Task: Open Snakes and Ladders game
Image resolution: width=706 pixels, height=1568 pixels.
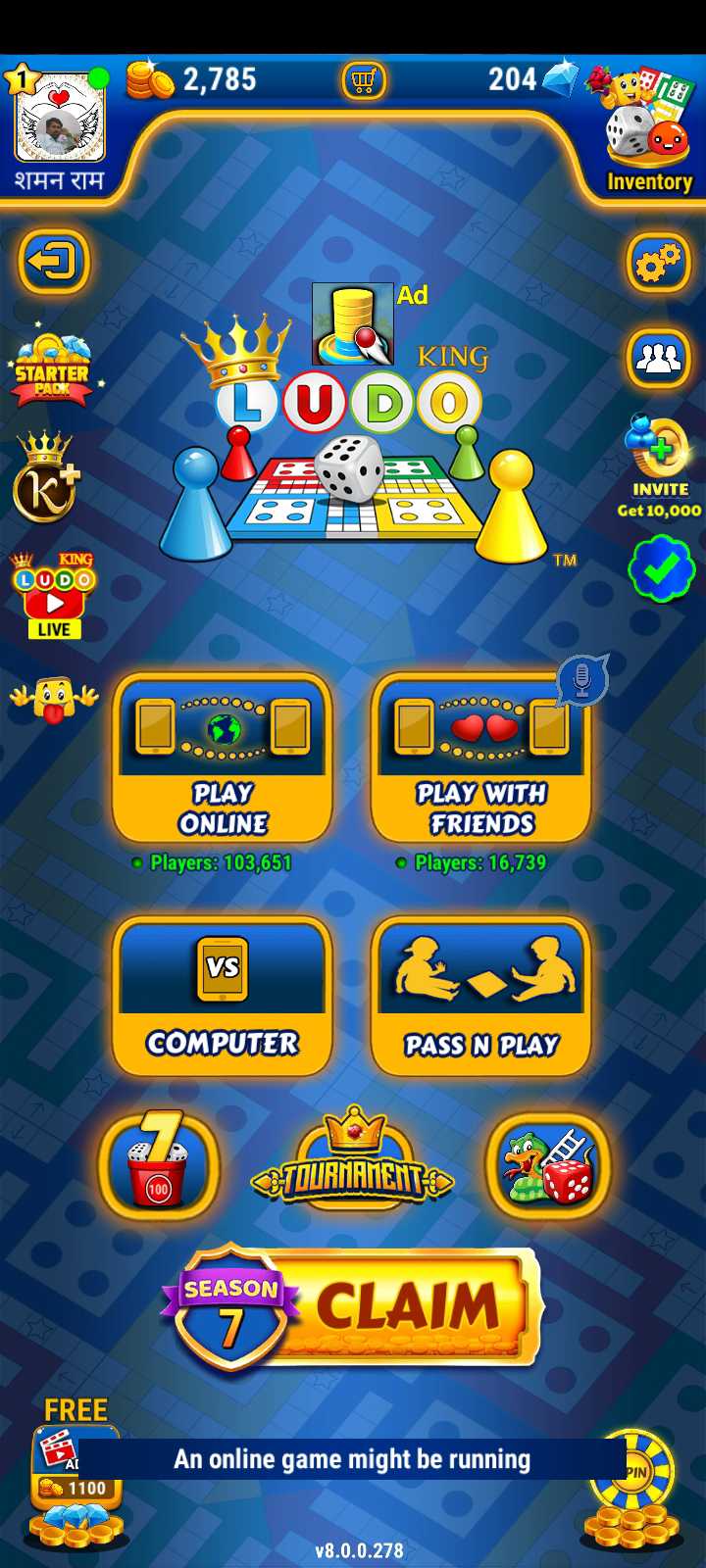Action: click(x=548, y=1167)
